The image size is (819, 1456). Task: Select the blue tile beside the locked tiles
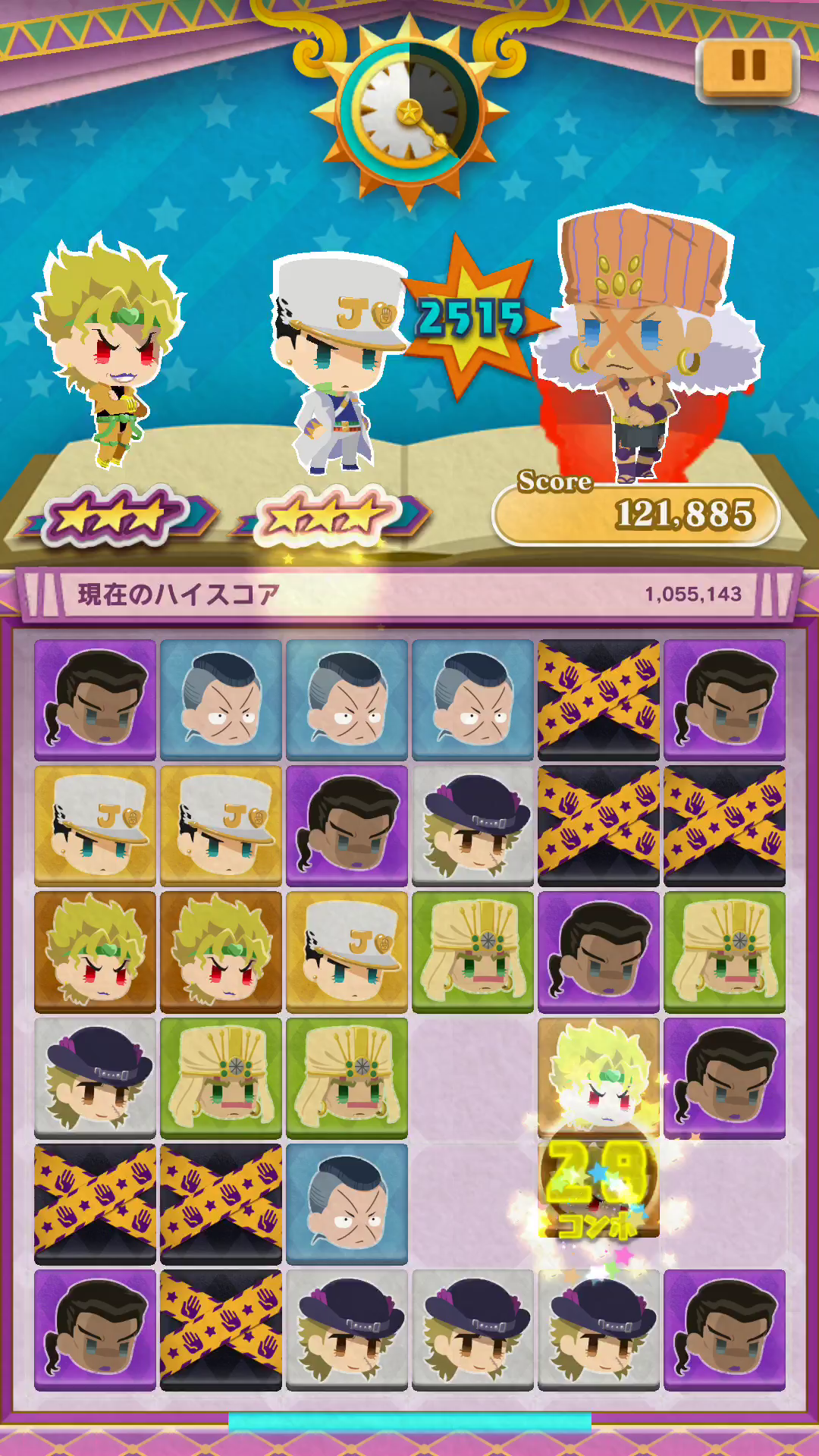tap(347, 1203)
